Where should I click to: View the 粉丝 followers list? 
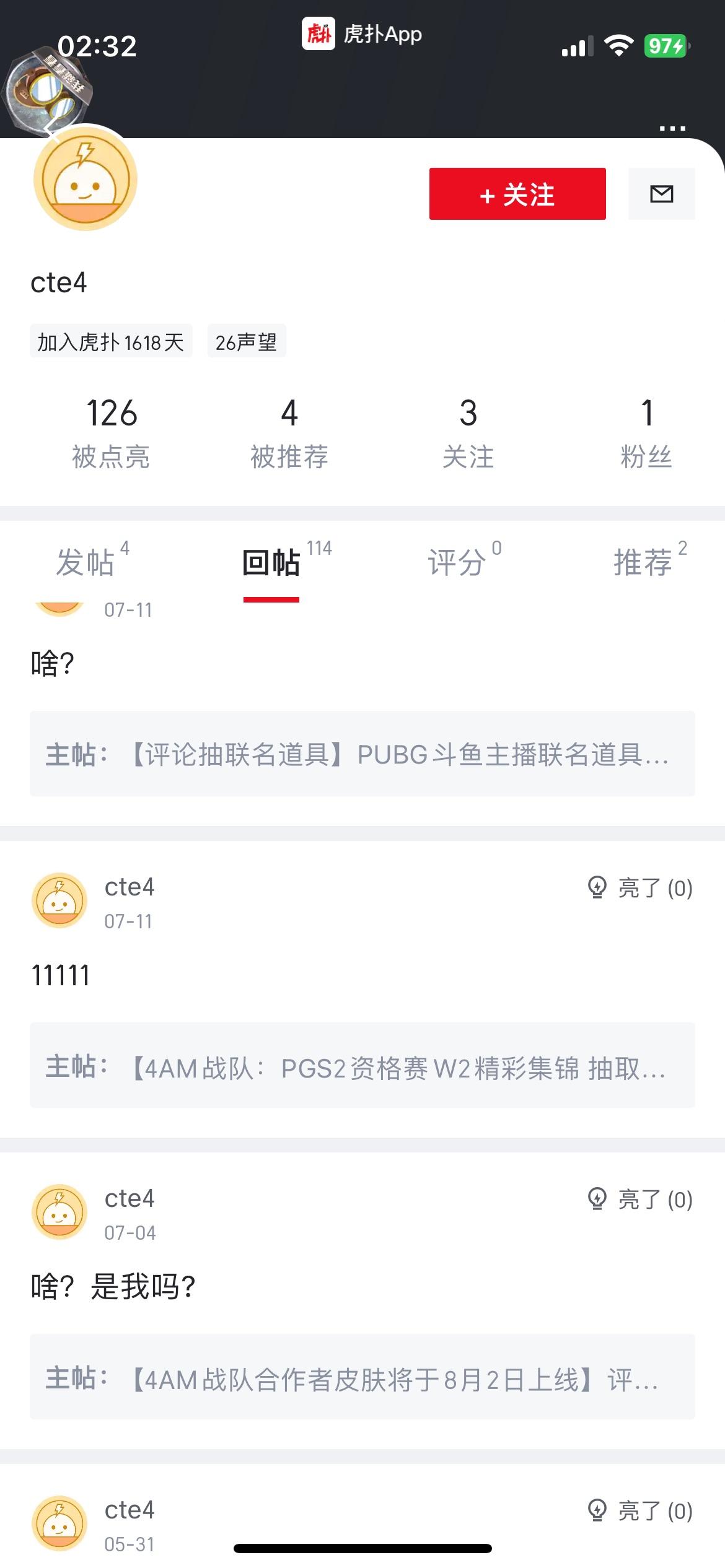pyautogui.click(x=646, y=431)
